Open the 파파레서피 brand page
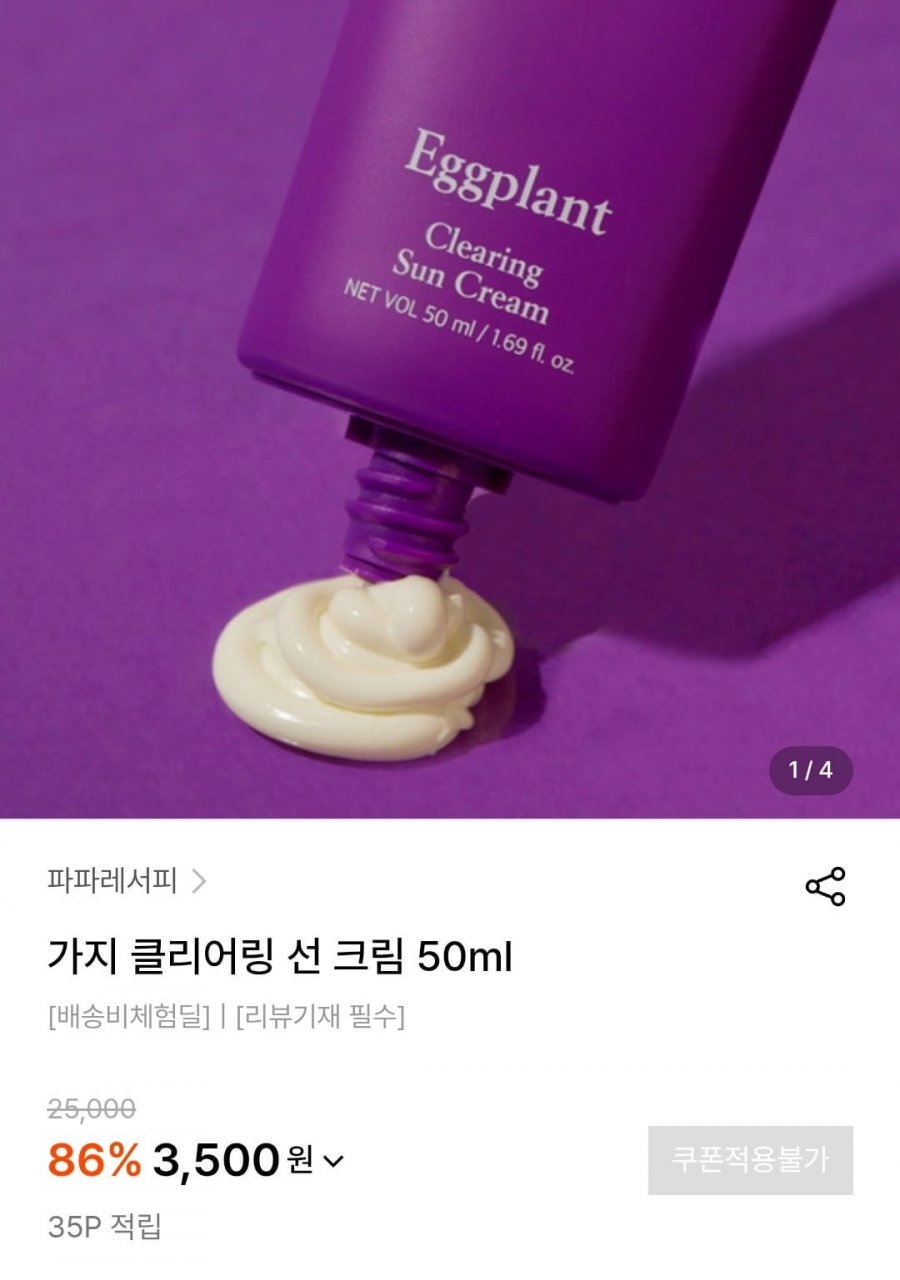 pos(125,881)
